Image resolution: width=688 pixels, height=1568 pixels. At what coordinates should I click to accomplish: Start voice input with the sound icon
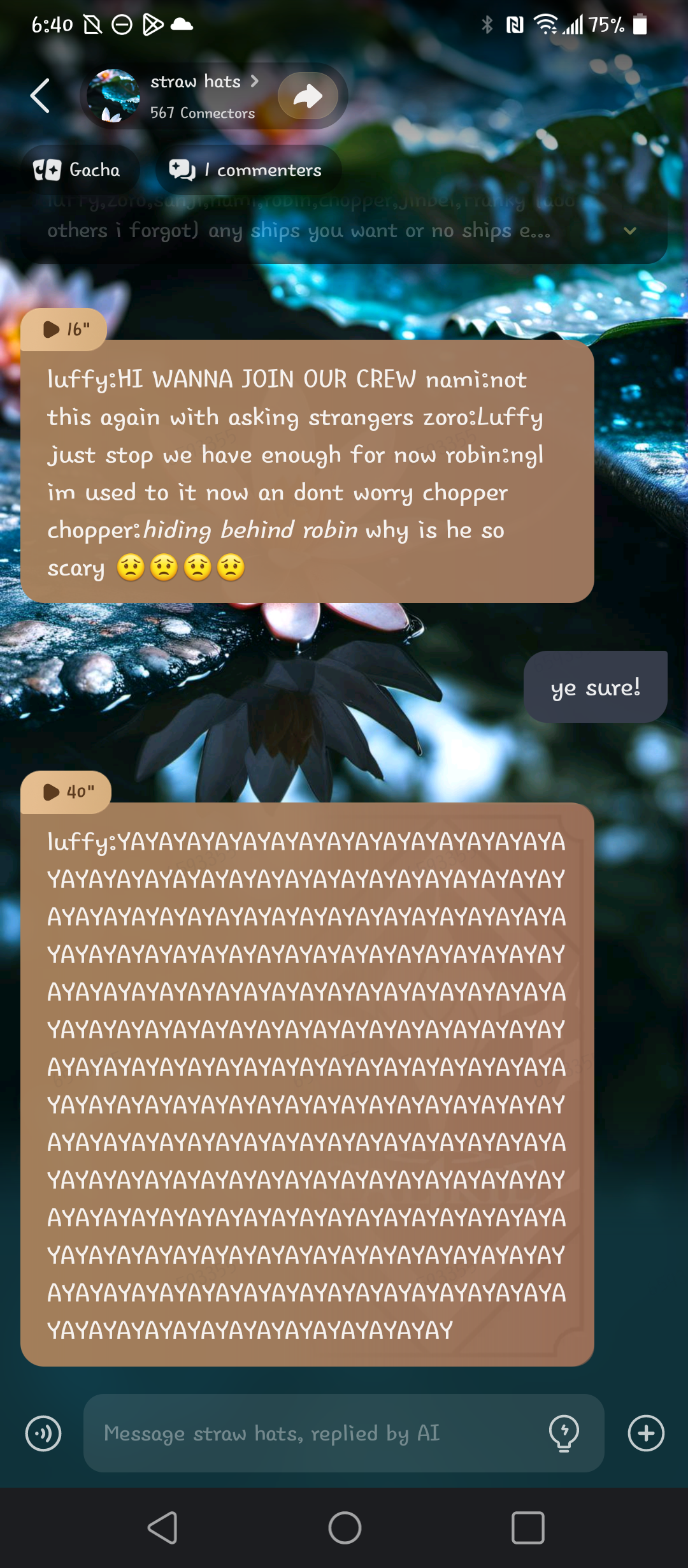[43, 1434]
